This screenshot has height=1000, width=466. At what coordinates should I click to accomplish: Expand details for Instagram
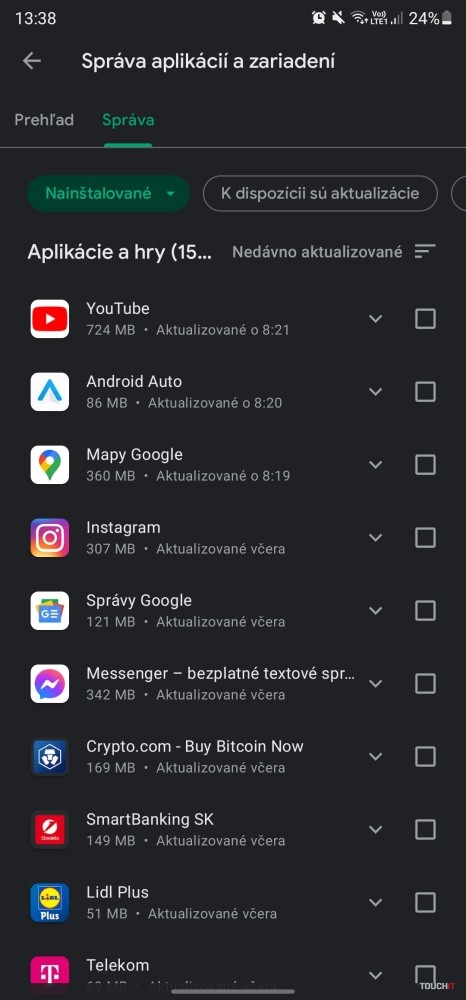(375, 538)
